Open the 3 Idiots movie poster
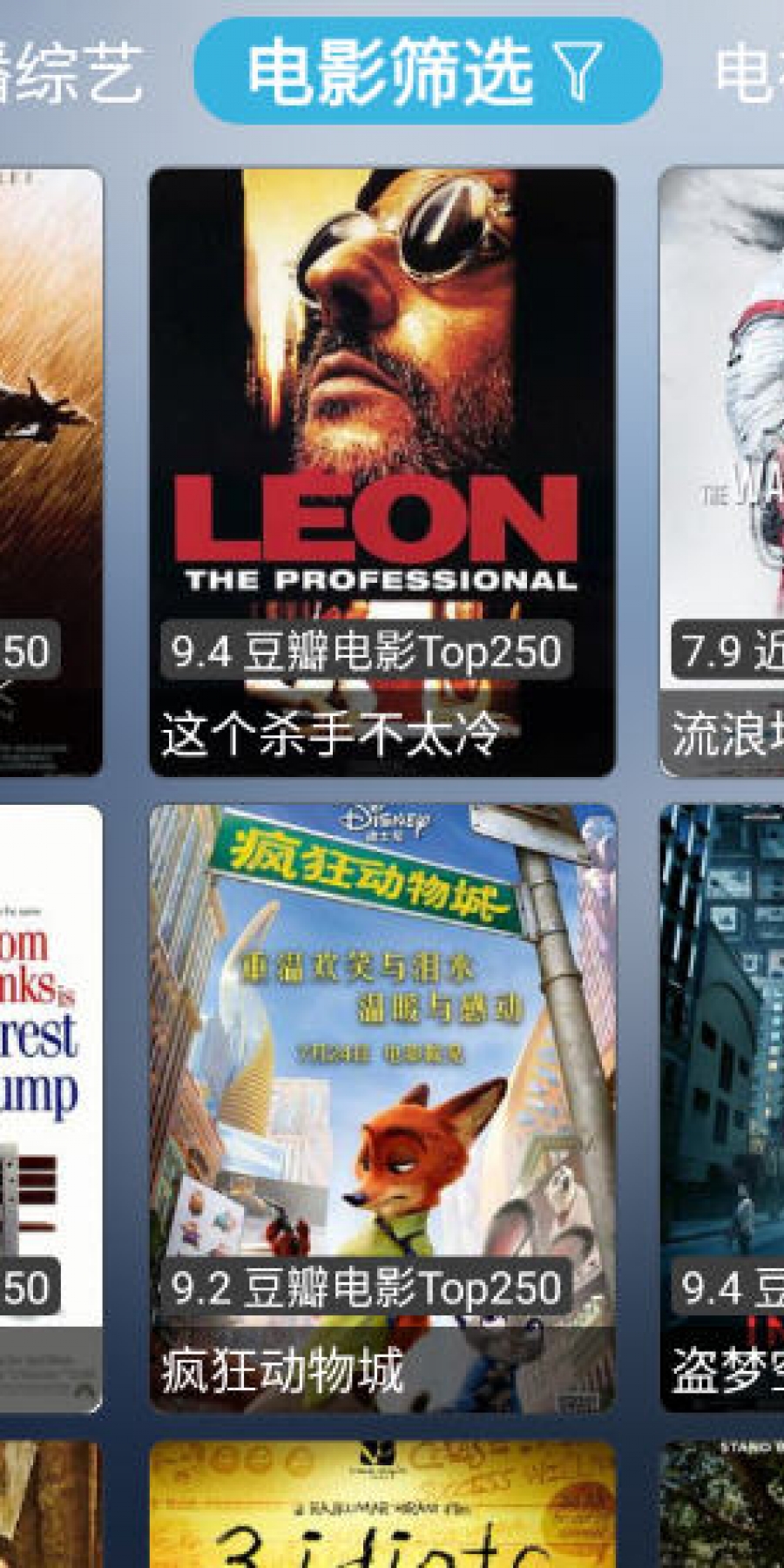 pyautogui.click(x=382, y=1504)
